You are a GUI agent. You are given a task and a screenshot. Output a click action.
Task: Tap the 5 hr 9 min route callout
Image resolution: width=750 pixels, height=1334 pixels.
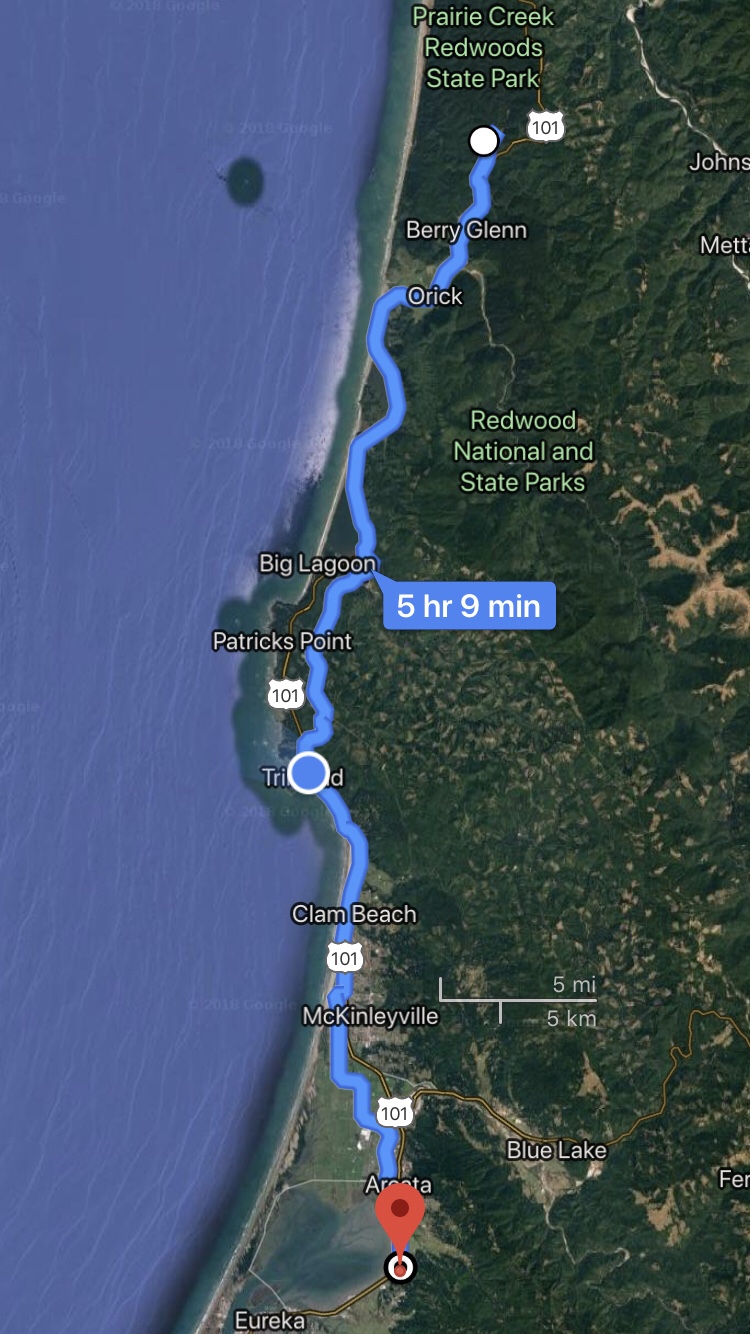pos(468,606)
